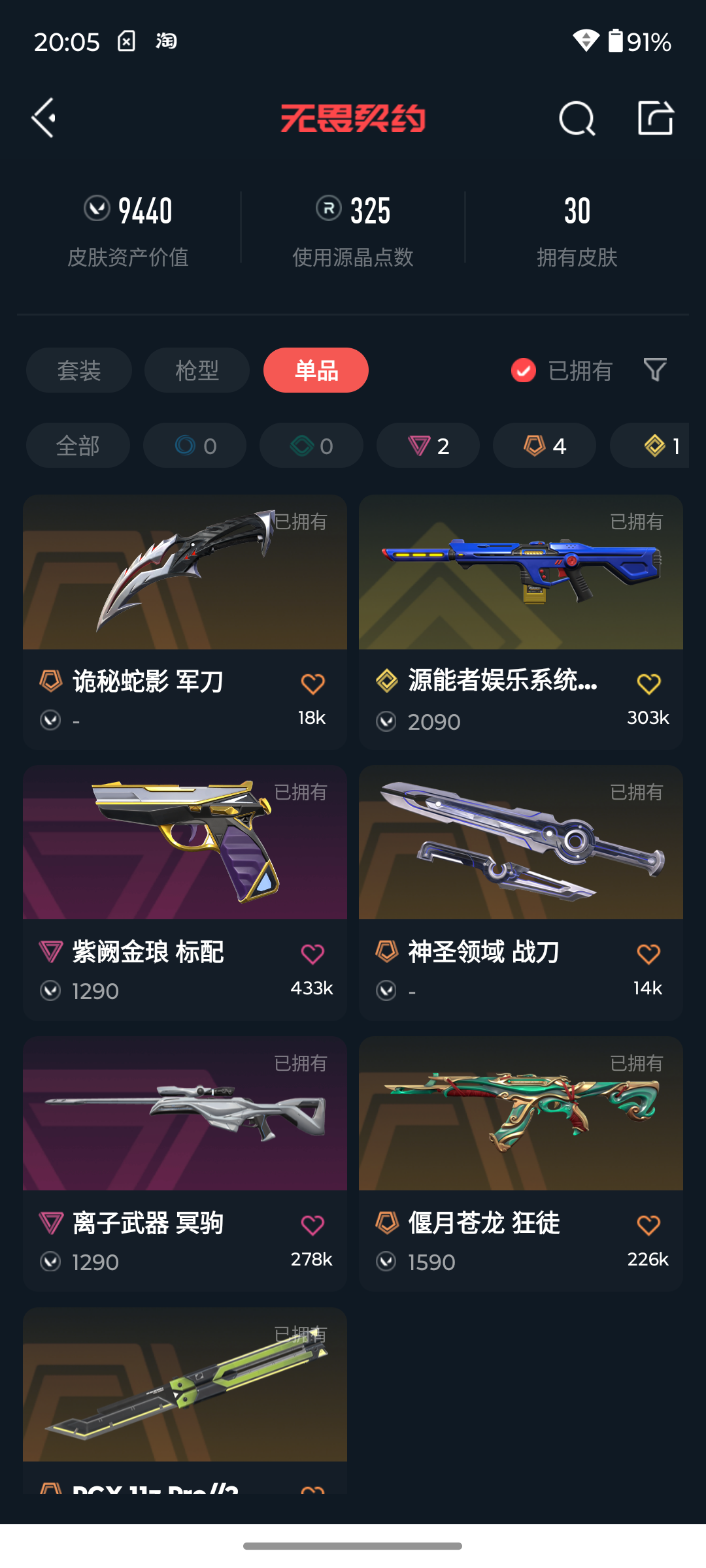
Task: Select the 单品 tab
Action: coord(316,370)
